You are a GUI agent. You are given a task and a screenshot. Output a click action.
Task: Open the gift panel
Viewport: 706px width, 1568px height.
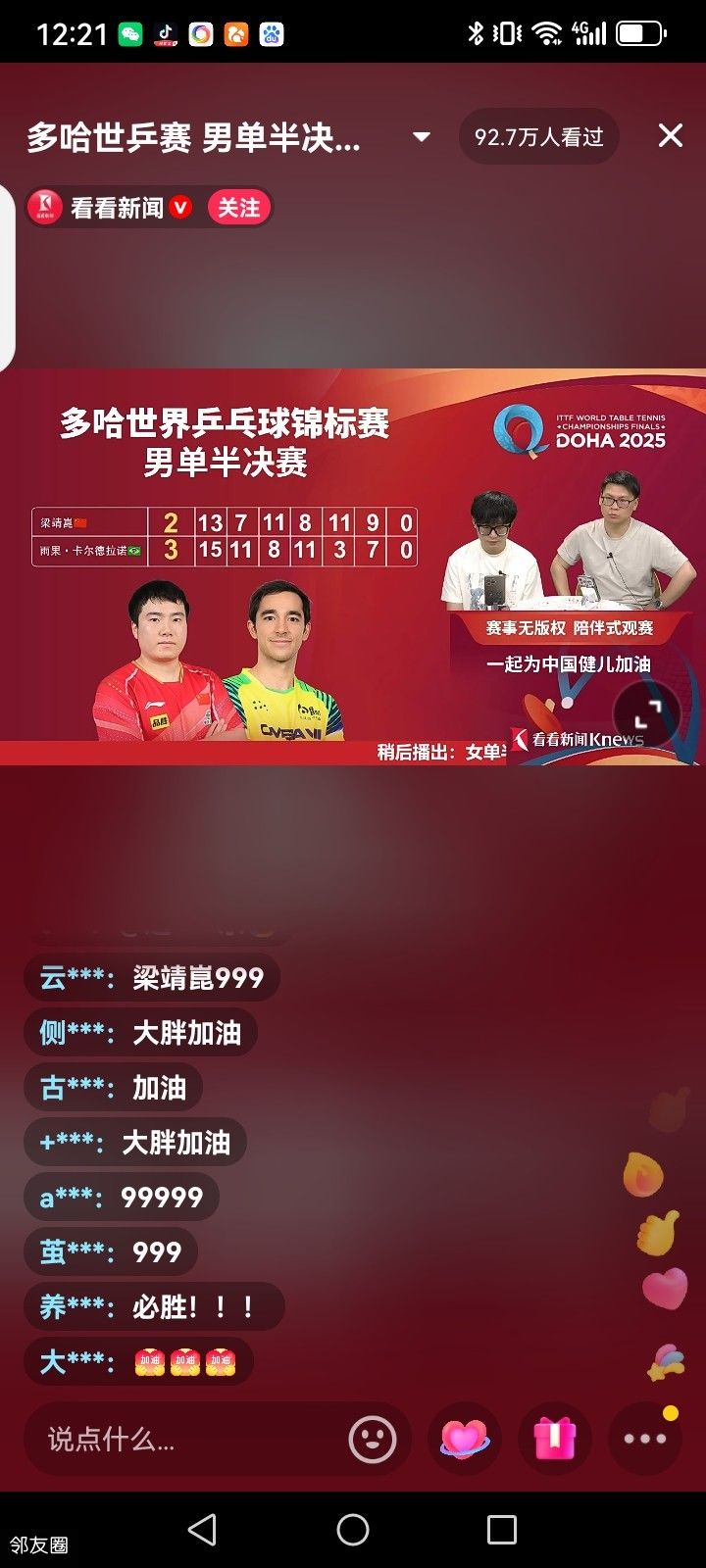[x=555, y=1439]
